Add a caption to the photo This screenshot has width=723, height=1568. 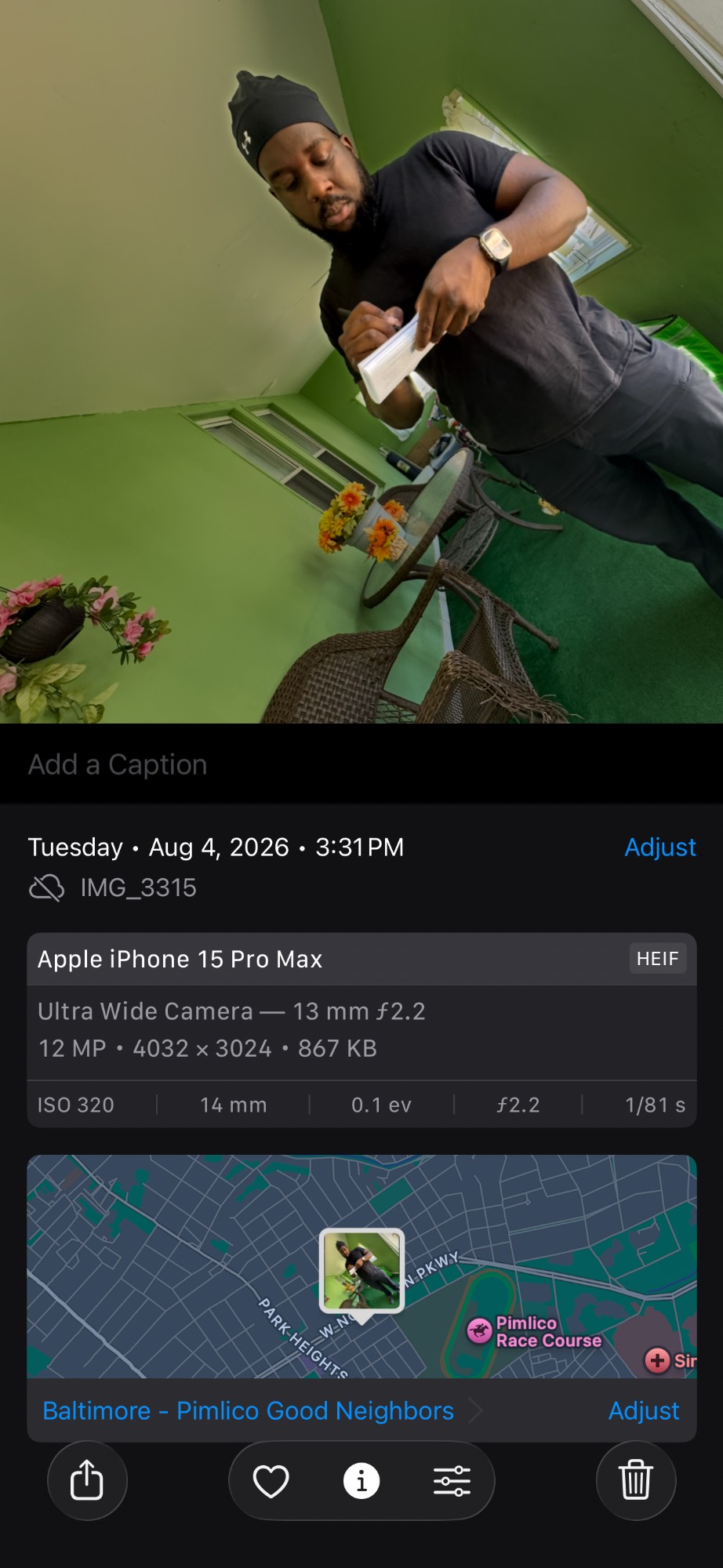coord(361,764)
